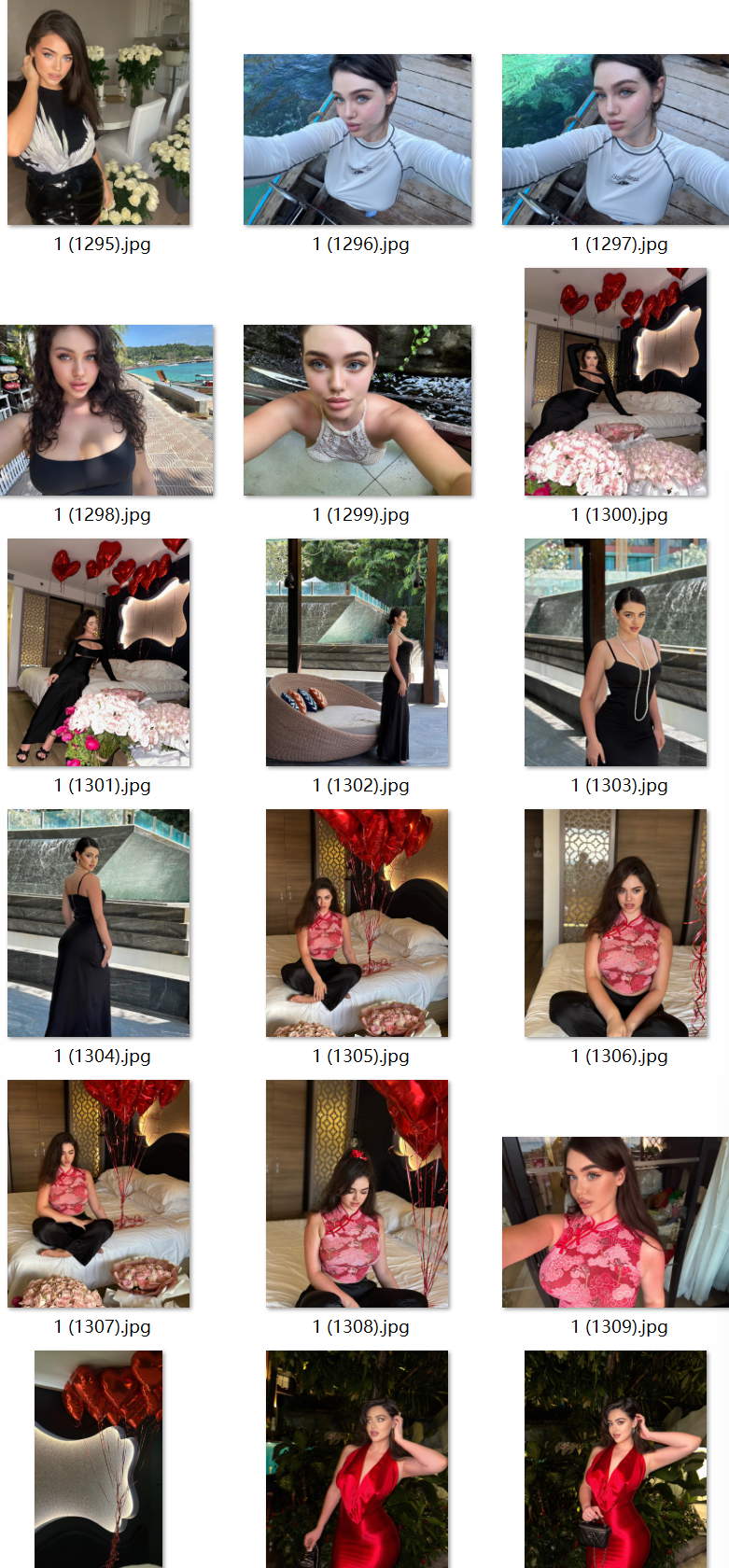Open image file 1 (1298).jpg
This screenshot has height=1568, width=729.
pyautogui.click(x=106, y=410)
